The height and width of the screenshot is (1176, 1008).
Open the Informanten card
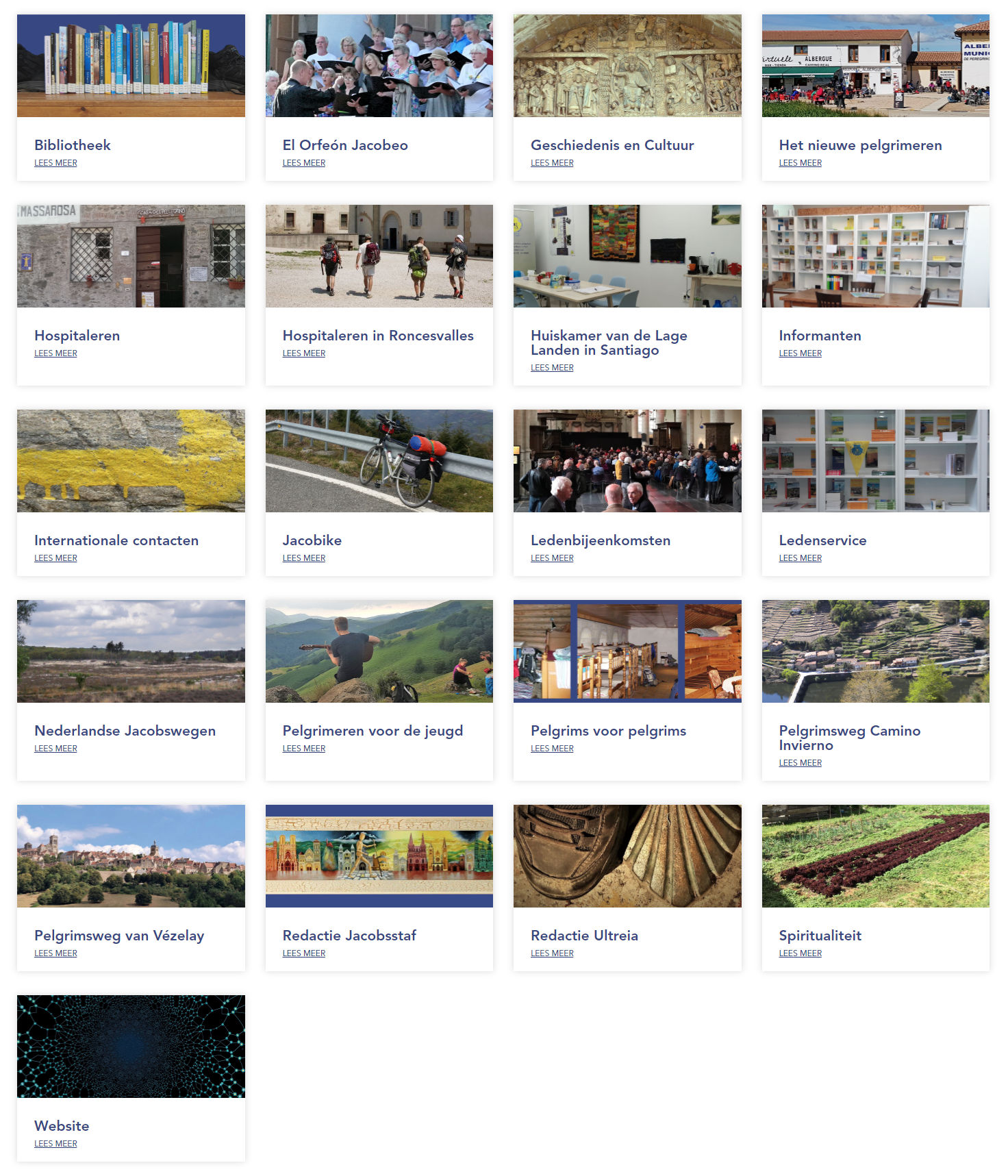pyautogui.click(x=820, y=336)
